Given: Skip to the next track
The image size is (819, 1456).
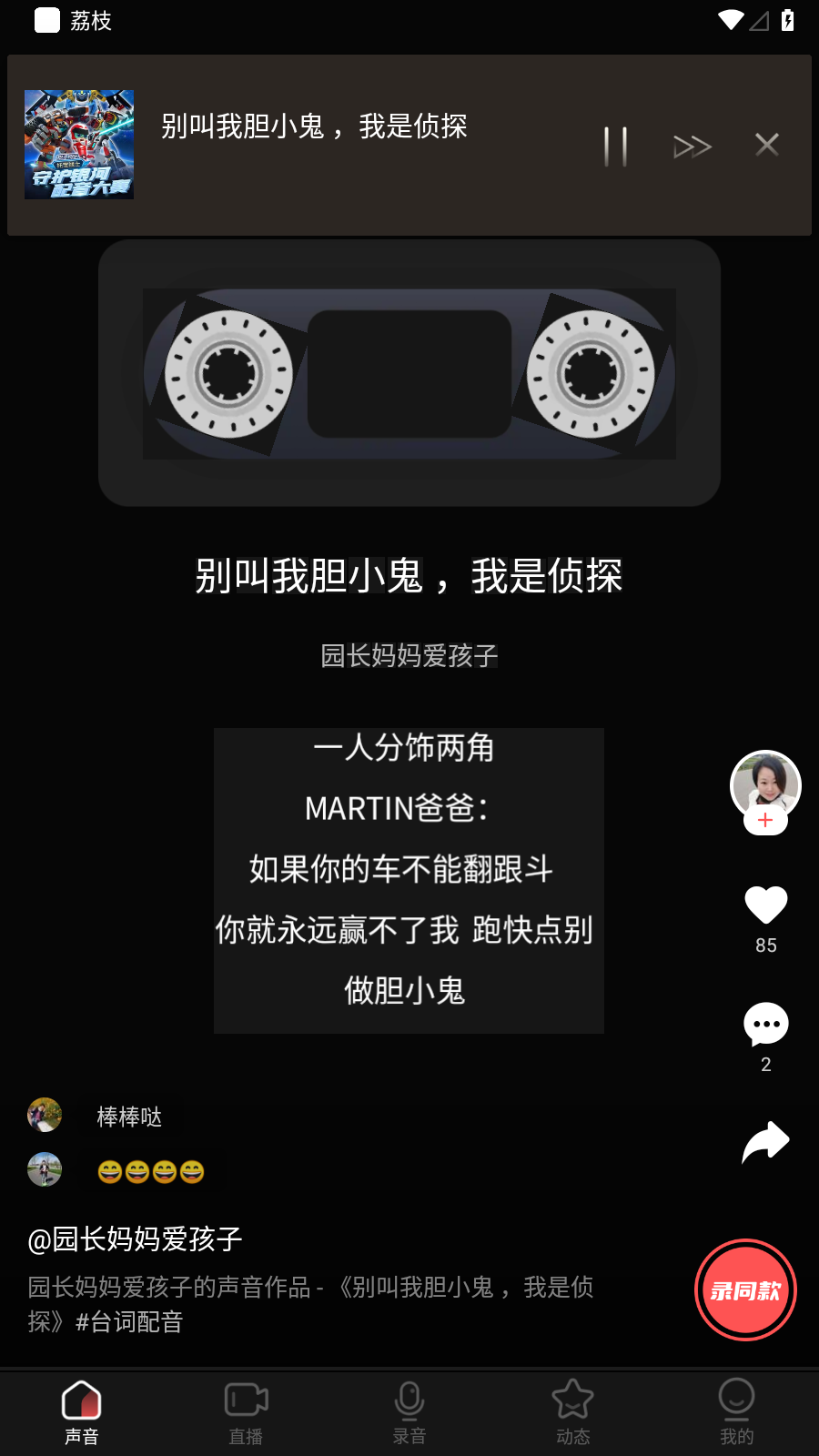Looking at the screenshot, I should tap(692, 146).
